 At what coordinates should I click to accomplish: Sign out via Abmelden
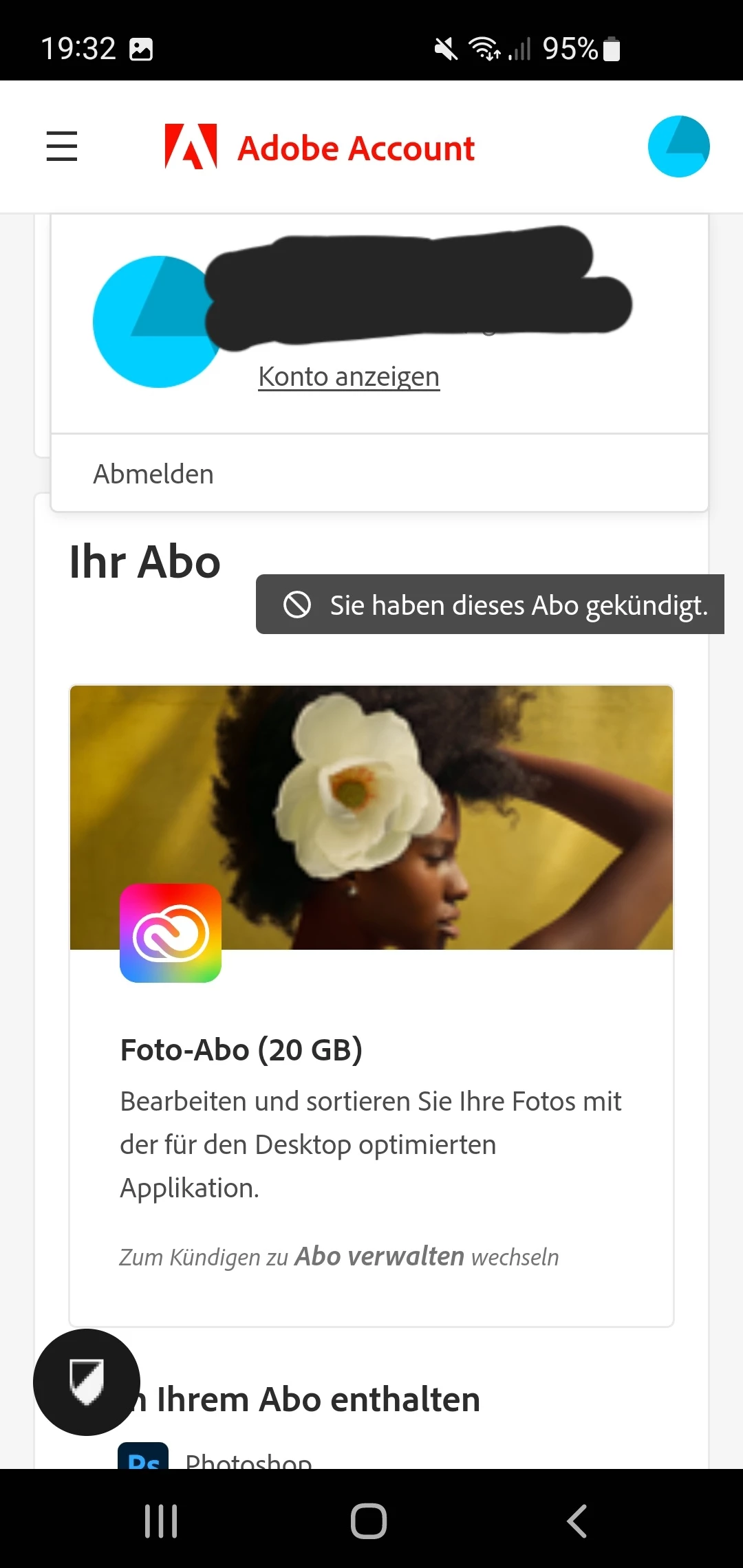click(153, 475)
